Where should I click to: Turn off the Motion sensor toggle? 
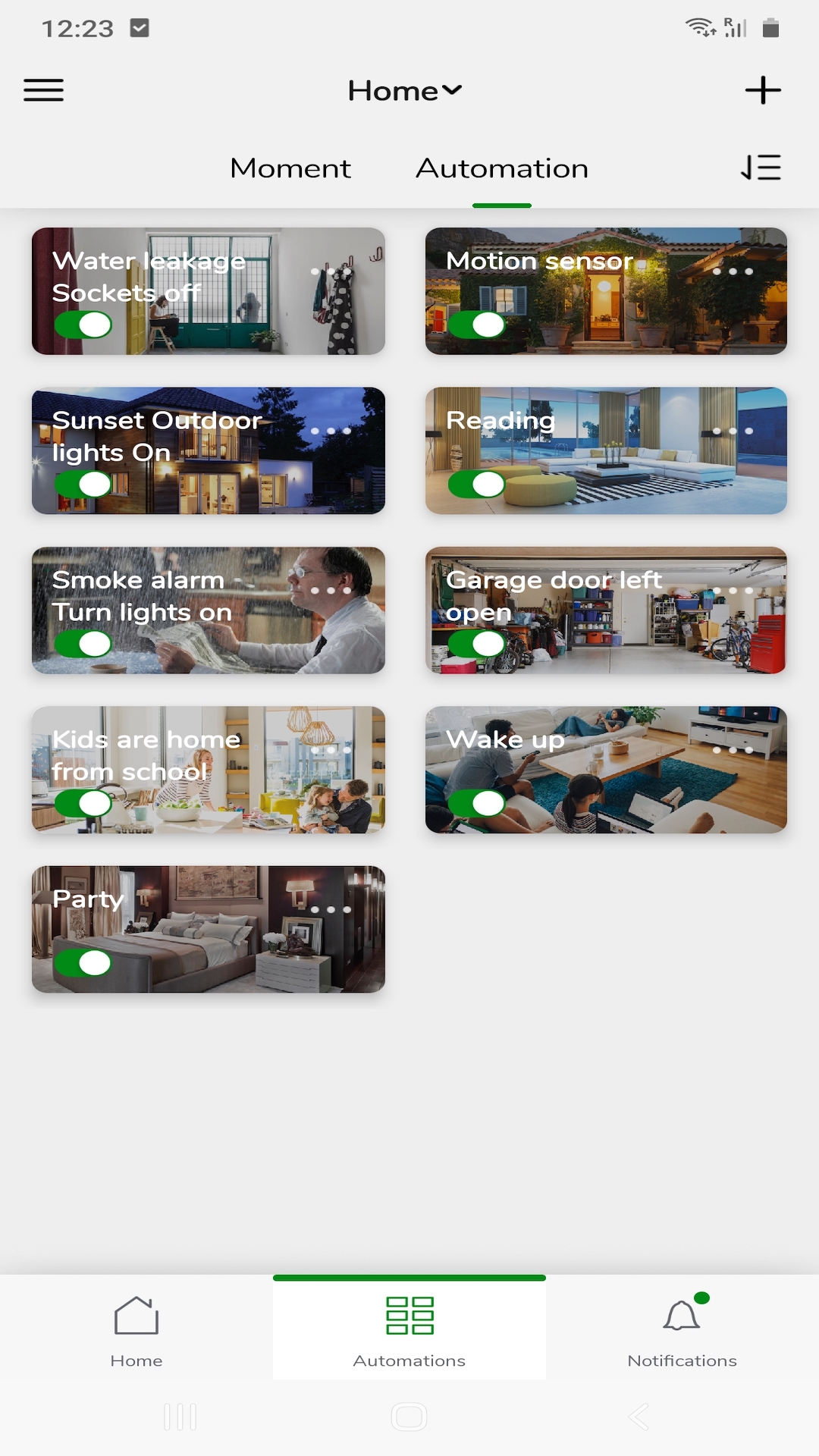coord(477,325)
